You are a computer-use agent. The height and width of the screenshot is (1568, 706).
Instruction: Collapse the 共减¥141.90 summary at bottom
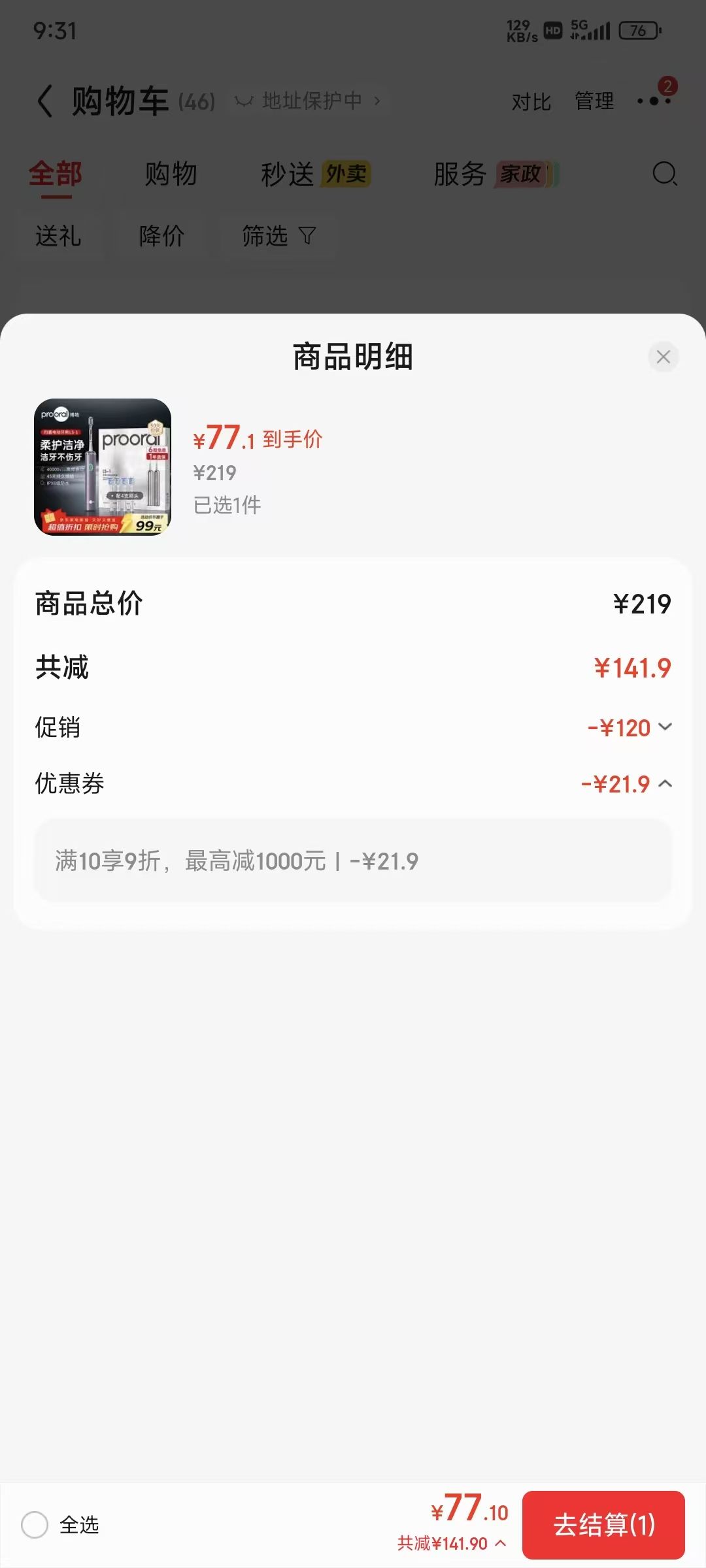(x=452, y=1543)
